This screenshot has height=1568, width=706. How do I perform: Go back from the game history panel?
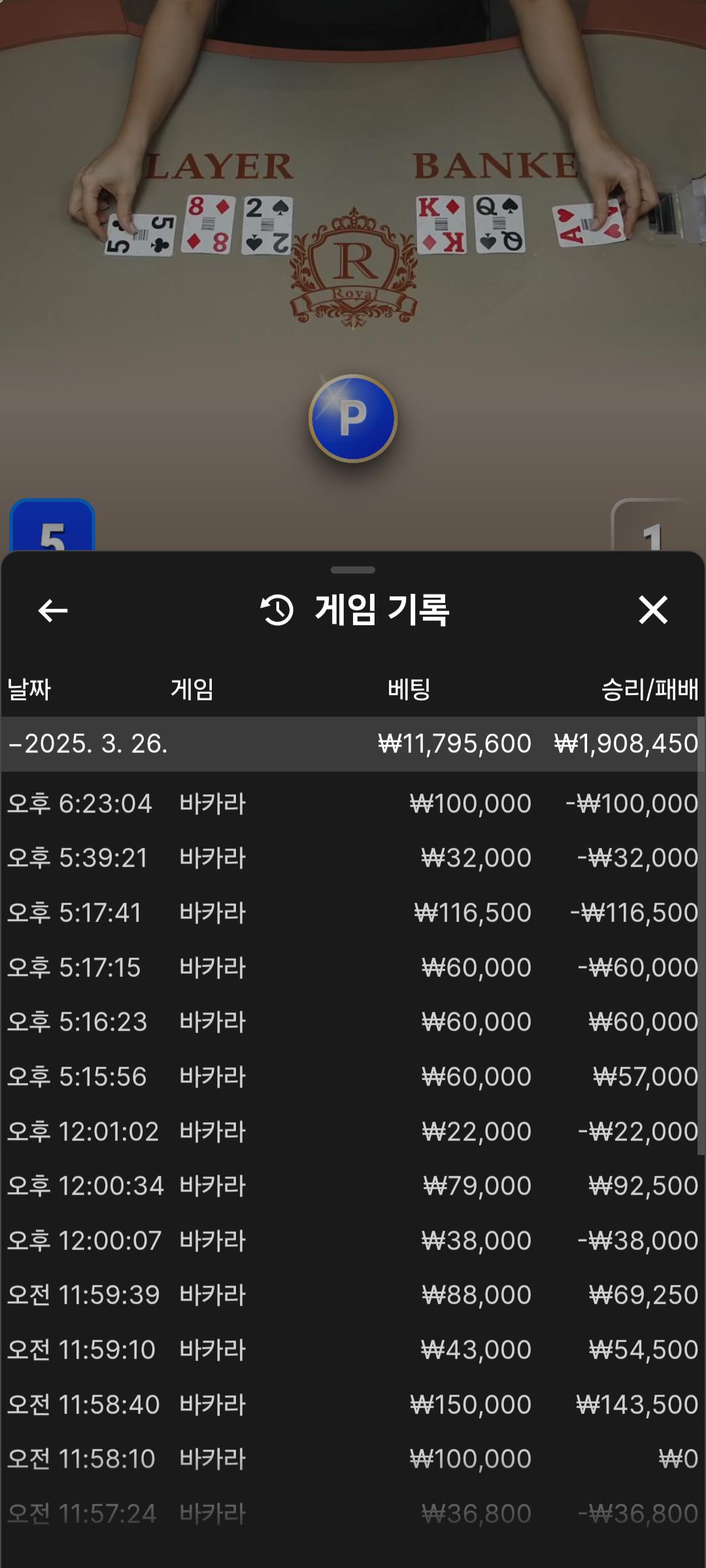53,611
